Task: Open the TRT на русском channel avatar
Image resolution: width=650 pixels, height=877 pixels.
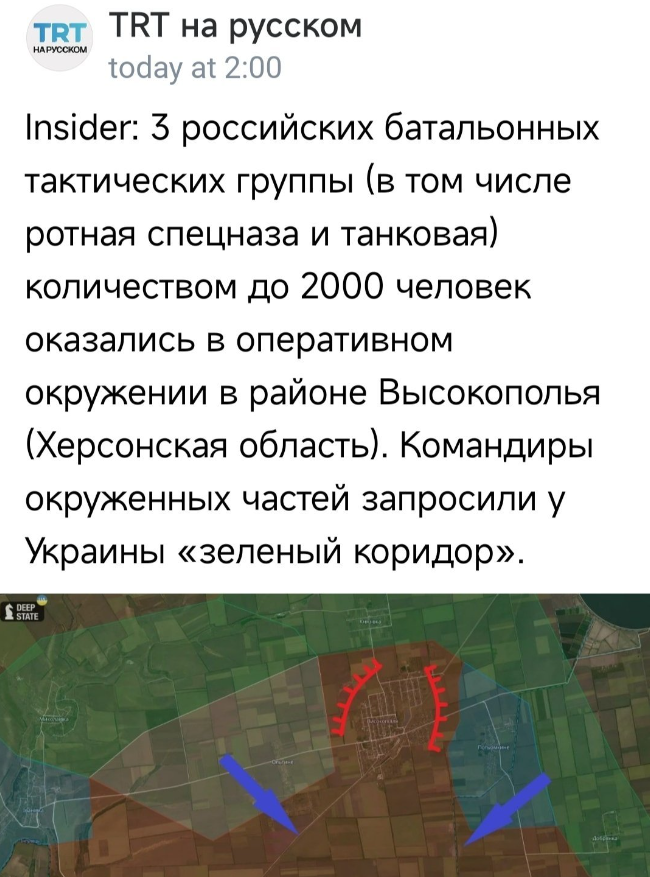Action: point(60,41)
